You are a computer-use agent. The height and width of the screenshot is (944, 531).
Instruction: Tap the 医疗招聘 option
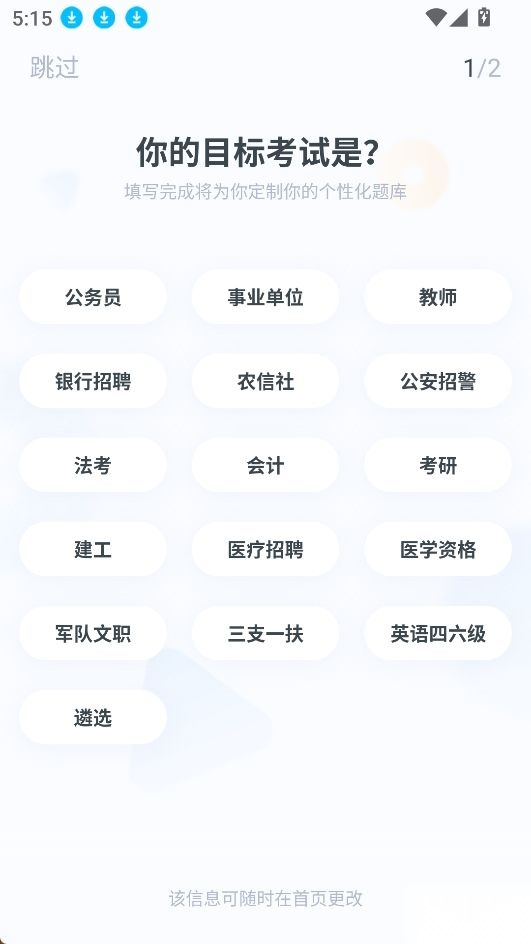click(266, 549)
